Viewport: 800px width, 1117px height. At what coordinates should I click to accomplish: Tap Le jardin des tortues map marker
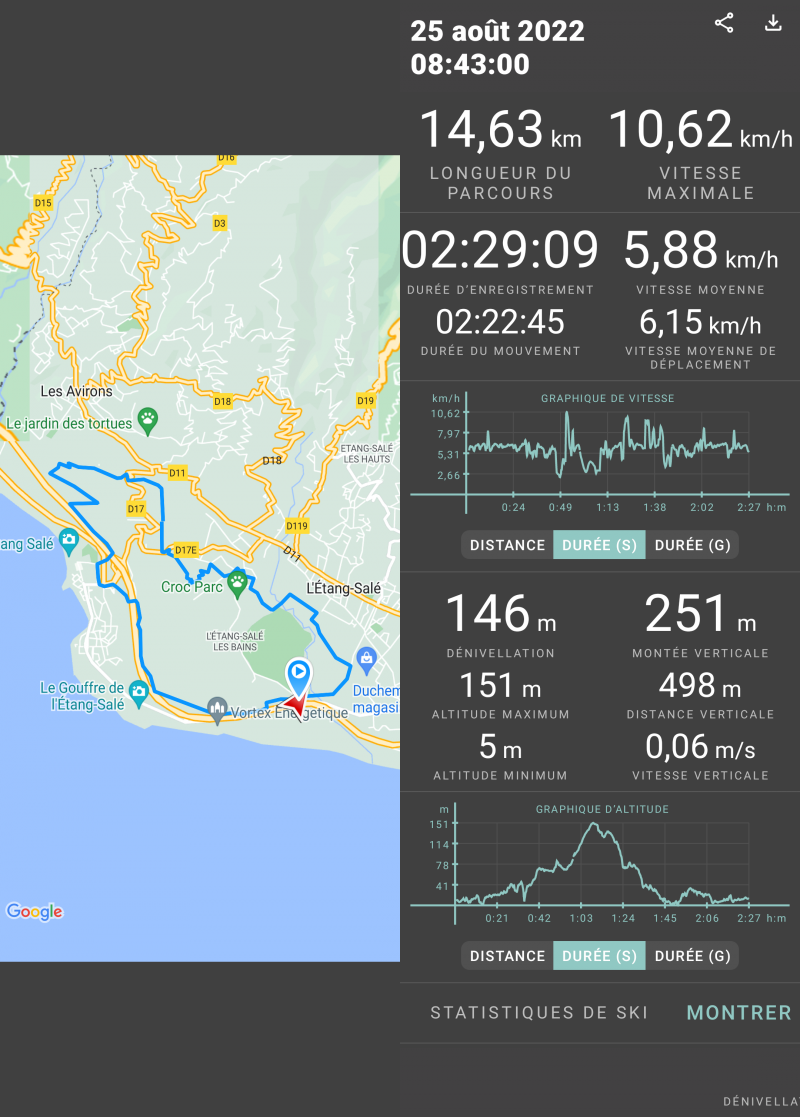point(147,418)
